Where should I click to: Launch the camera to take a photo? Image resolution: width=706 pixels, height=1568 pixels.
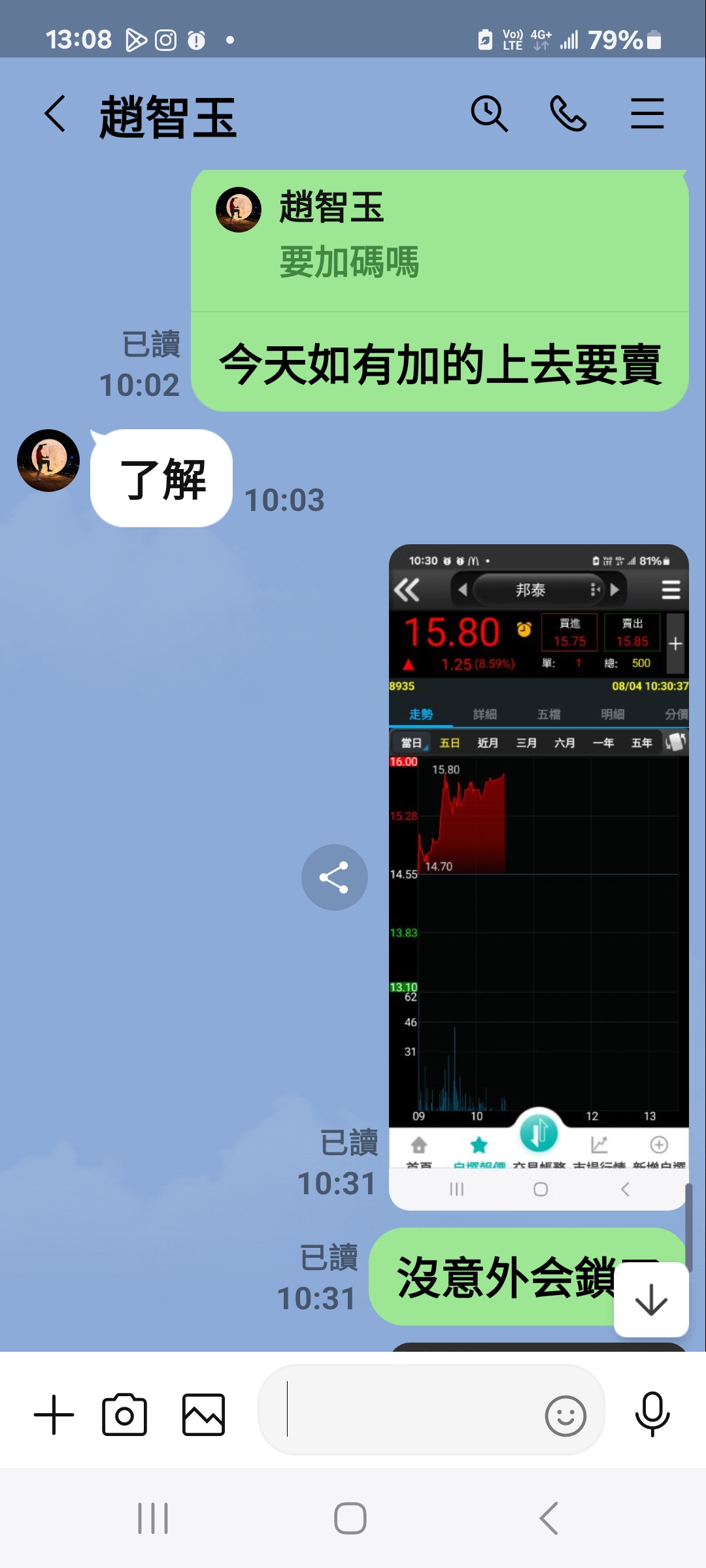pyautogui.click(x=124, y=1415)
